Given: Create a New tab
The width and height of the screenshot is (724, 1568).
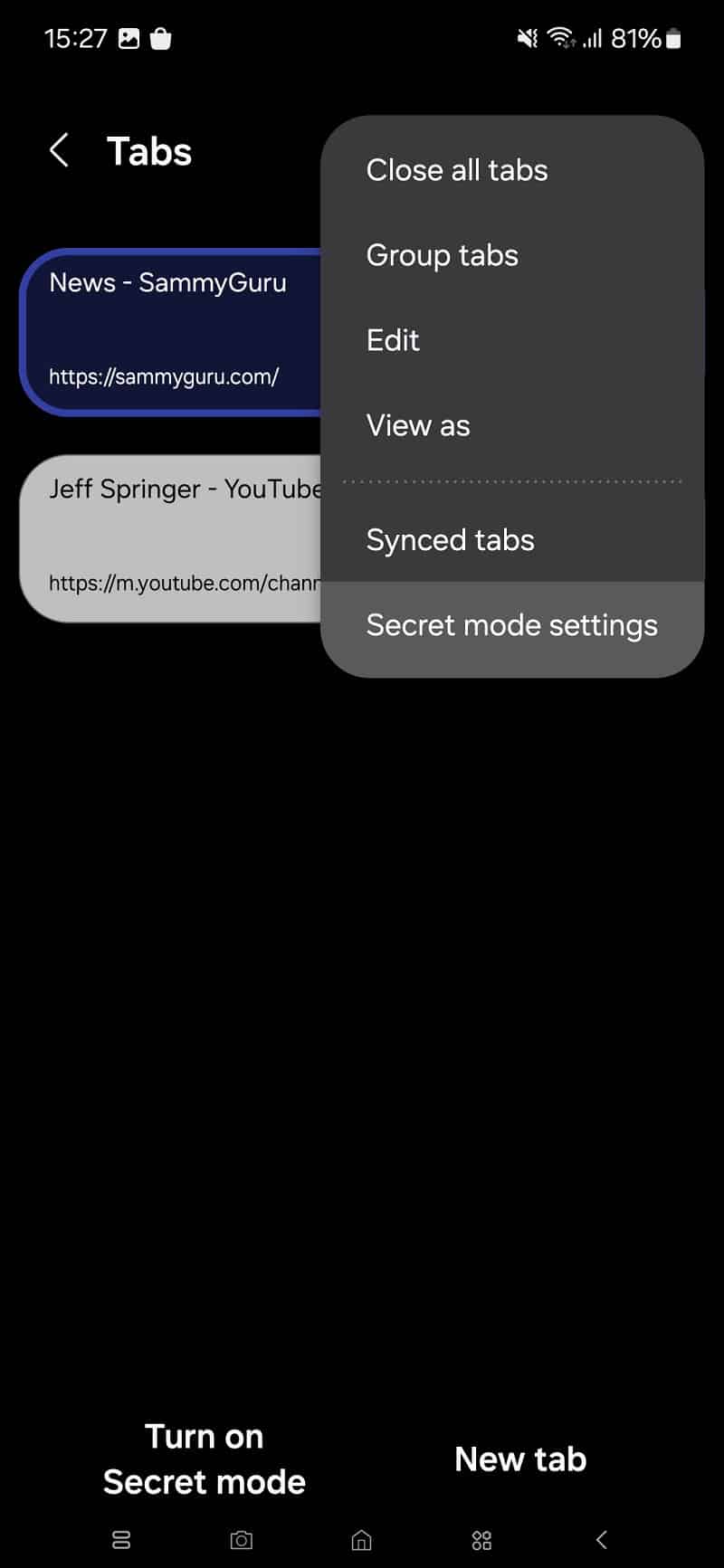Looking at the screenshot, I should click(x=520, y=1459).
